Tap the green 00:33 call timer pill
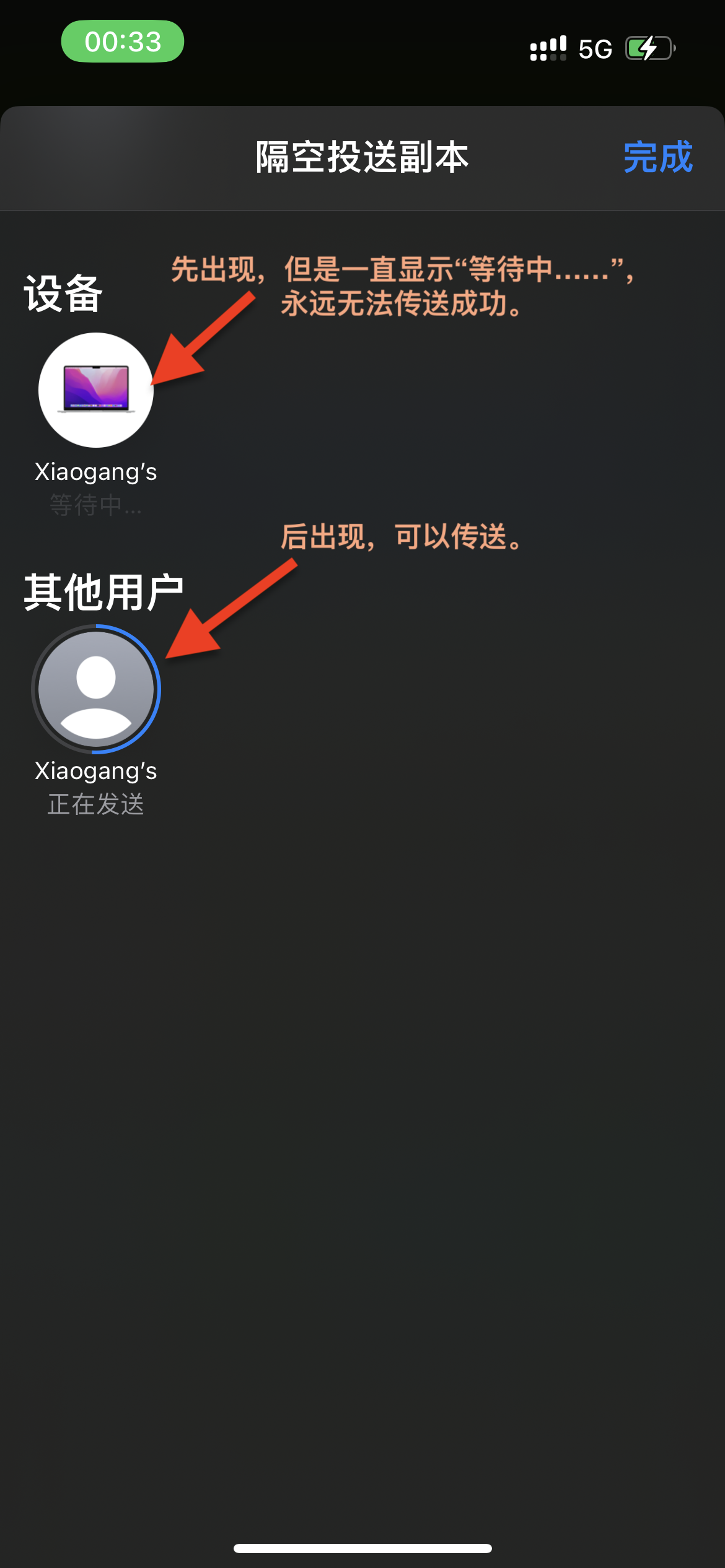 [123, 41]
